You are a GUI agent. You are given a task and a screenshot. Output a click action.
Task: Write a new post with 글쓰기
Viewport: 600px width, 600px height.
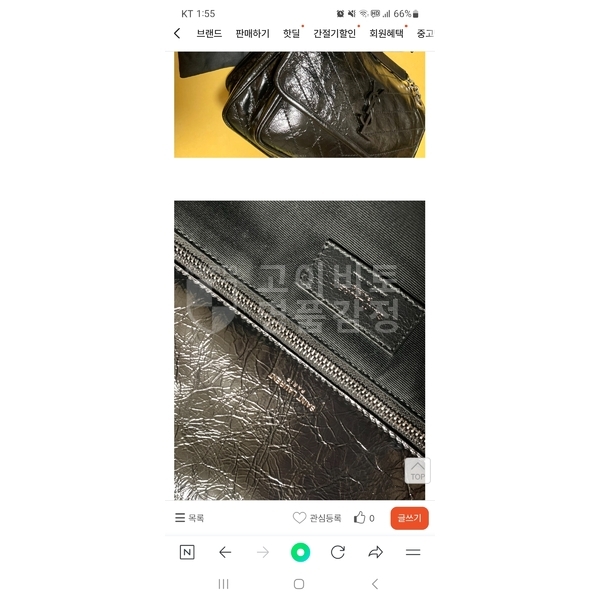coord(409,518)
